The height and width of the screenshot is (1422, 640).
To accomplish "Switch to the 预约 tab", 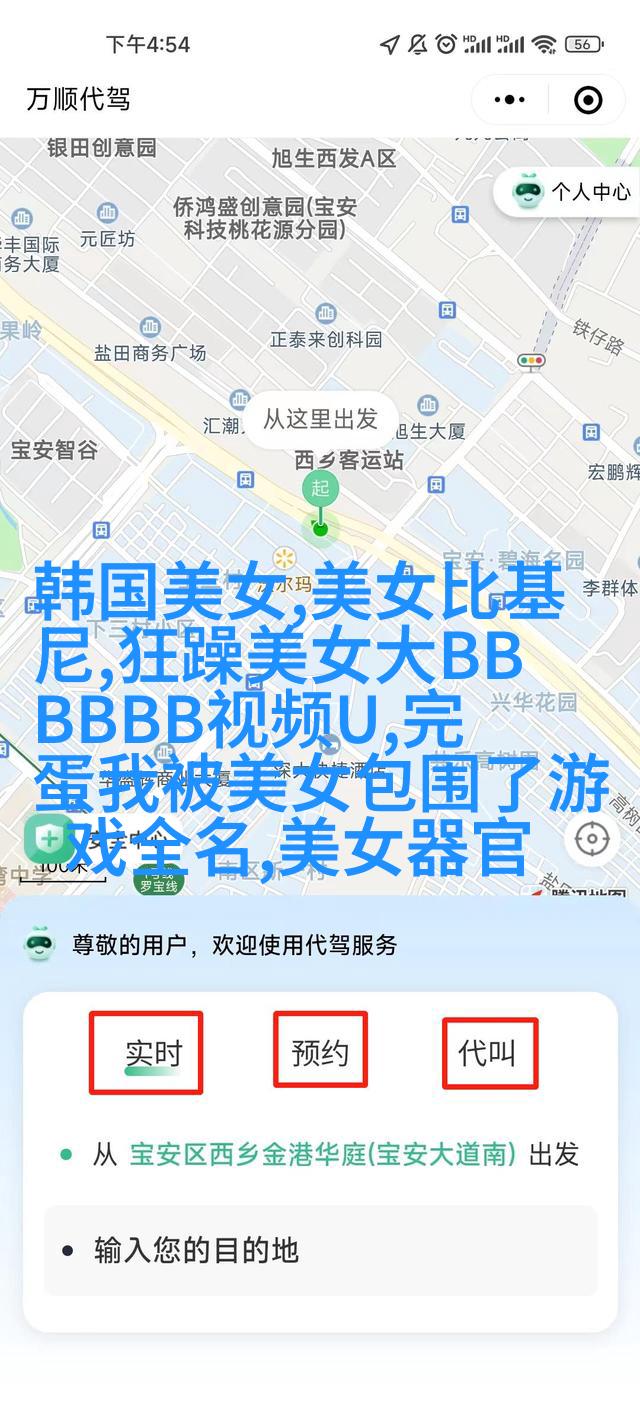I will click(x=320, y=1052).
